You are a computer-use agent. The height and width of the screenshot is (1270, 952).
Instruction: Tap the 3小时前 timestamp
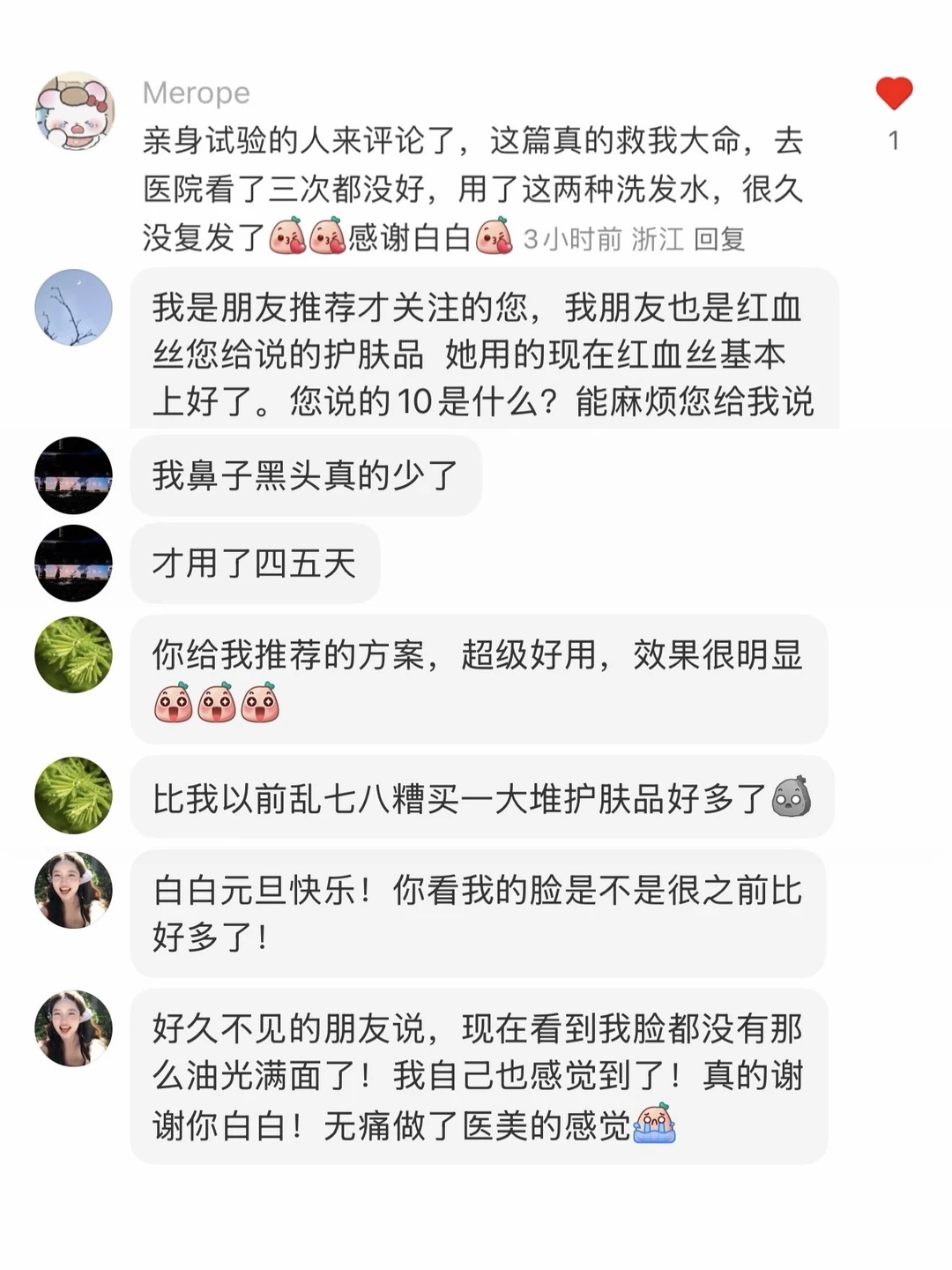tap(569, 237)
